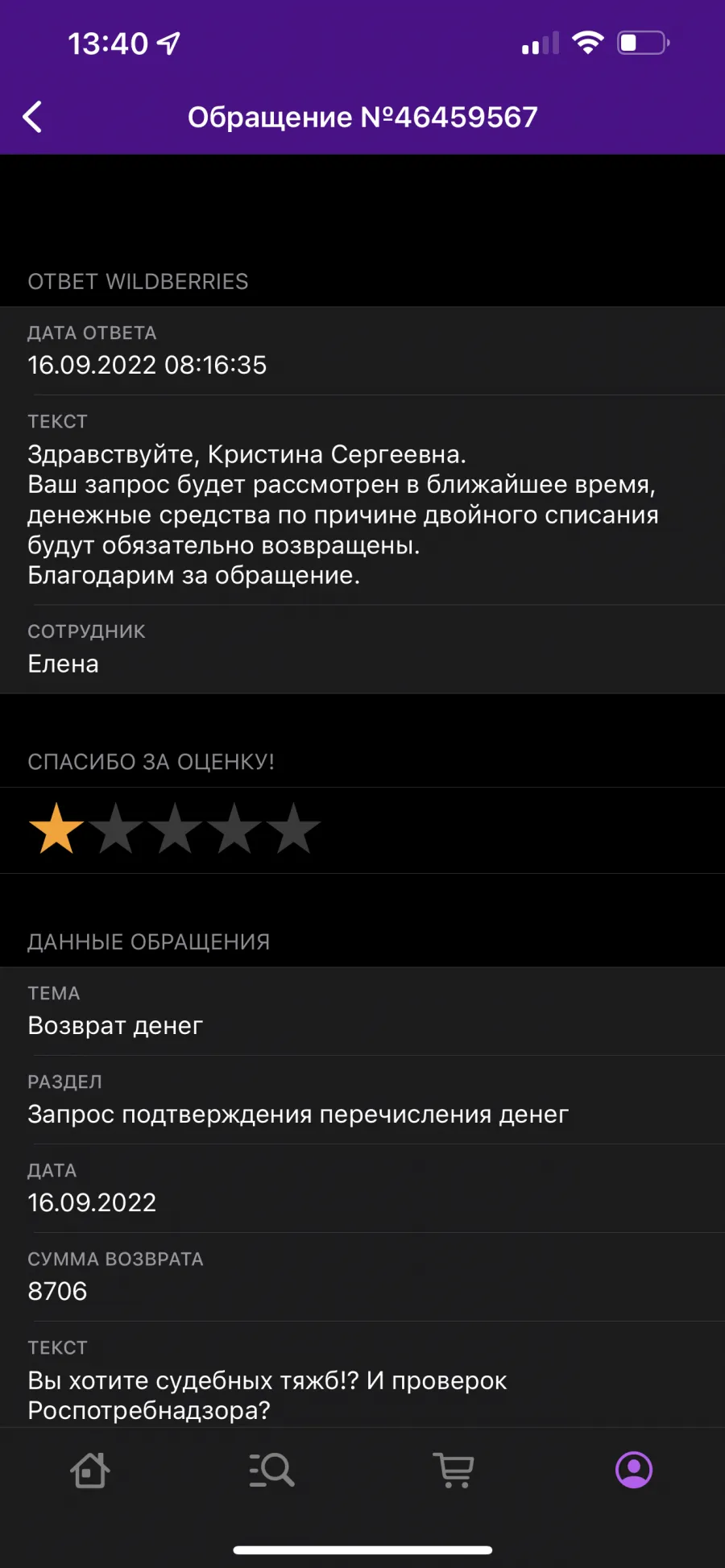The width and height of the screenshot is (725, 1568).
Task: Open the home tab
Action: [x=90, y=1471]
